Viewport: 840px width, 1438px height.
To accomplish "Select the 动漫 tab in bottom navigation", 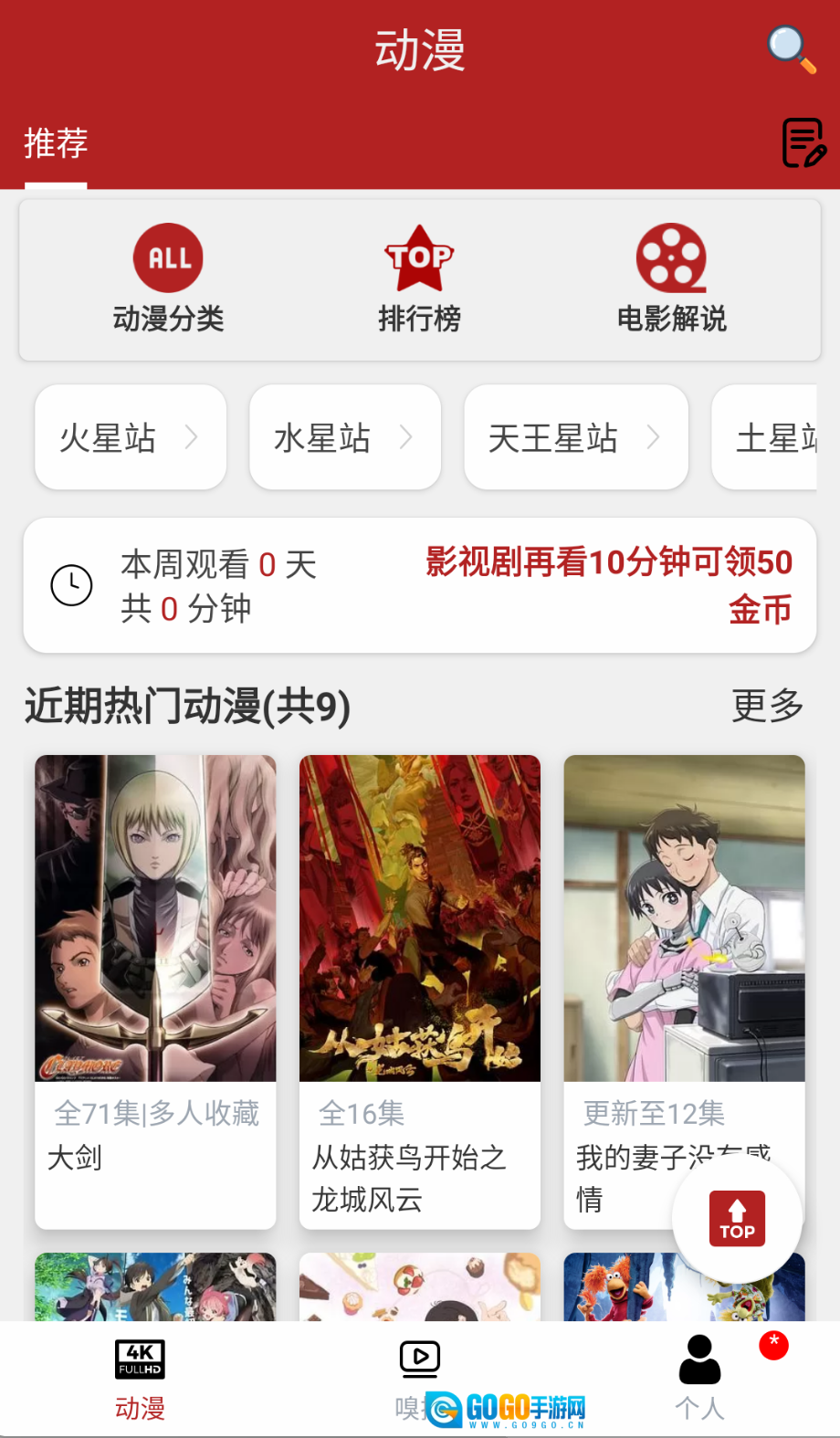I will tap(139, 1379).
